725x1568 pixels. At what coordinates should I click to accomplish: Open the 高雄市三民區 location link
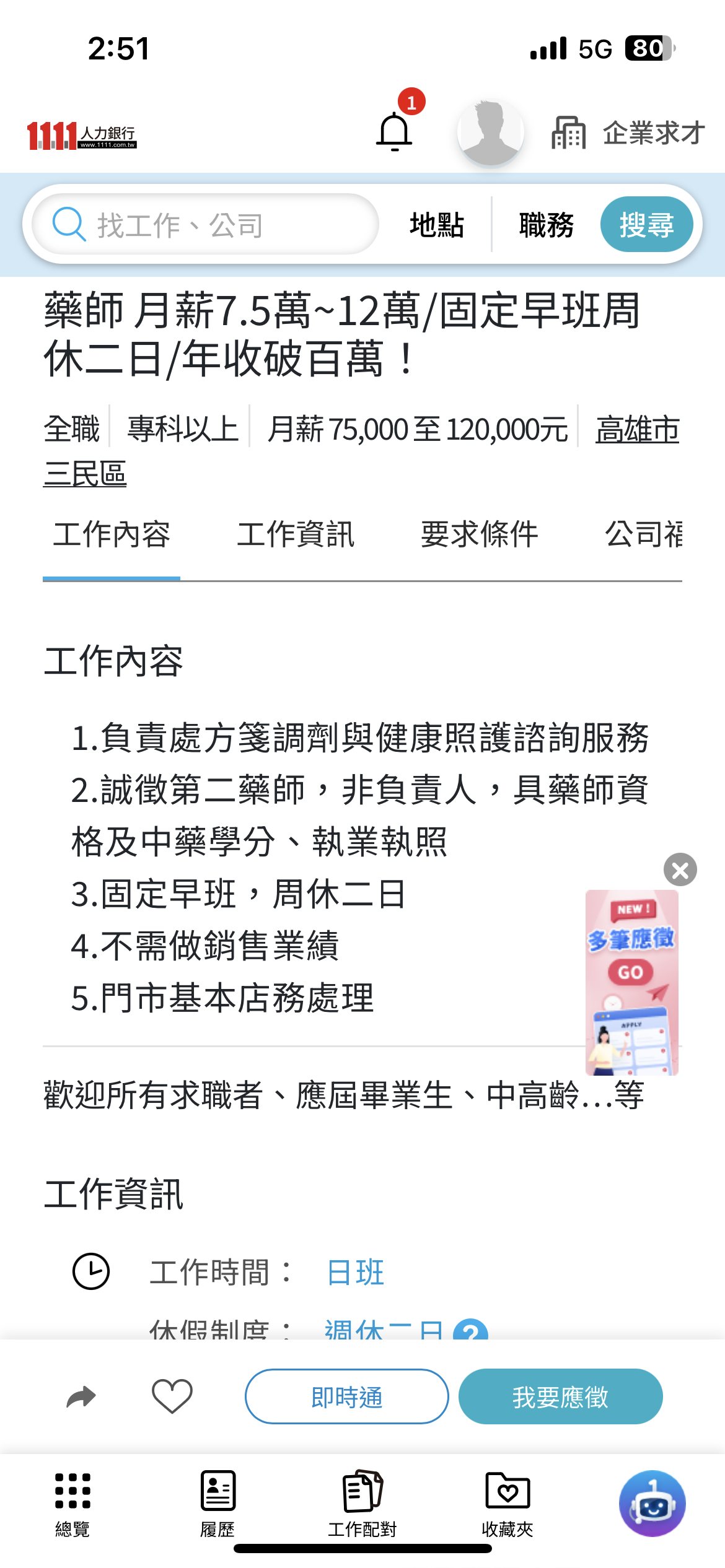[x=637, y=430]
